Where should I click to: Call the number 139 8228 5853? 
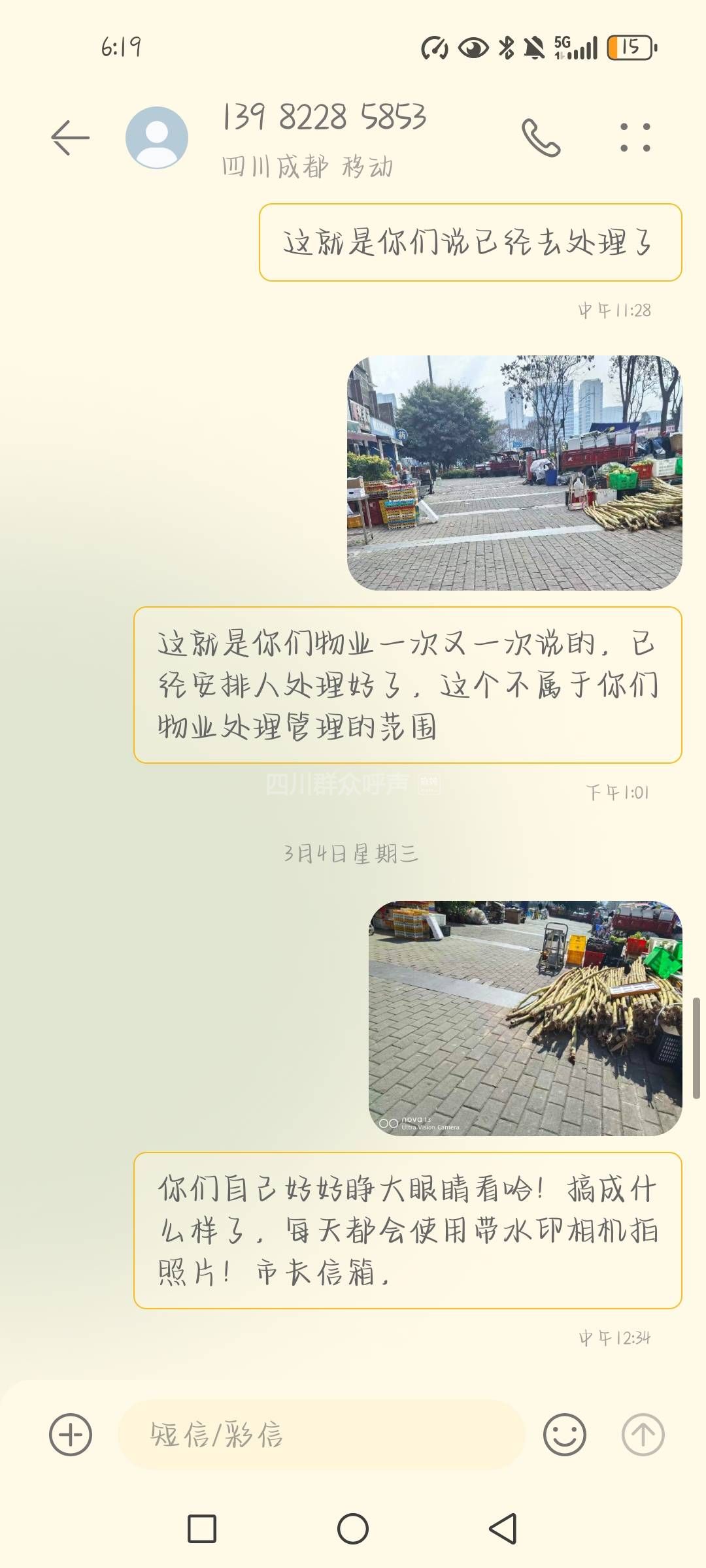tap(541, 138)
